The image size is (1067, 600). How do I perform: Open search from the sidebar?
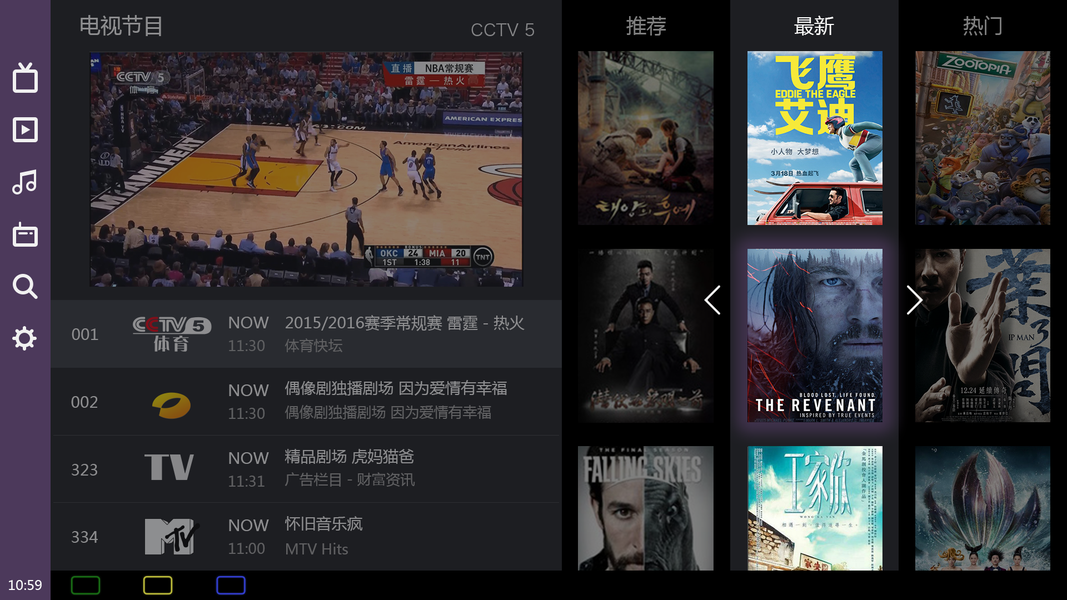pos(25,287)
